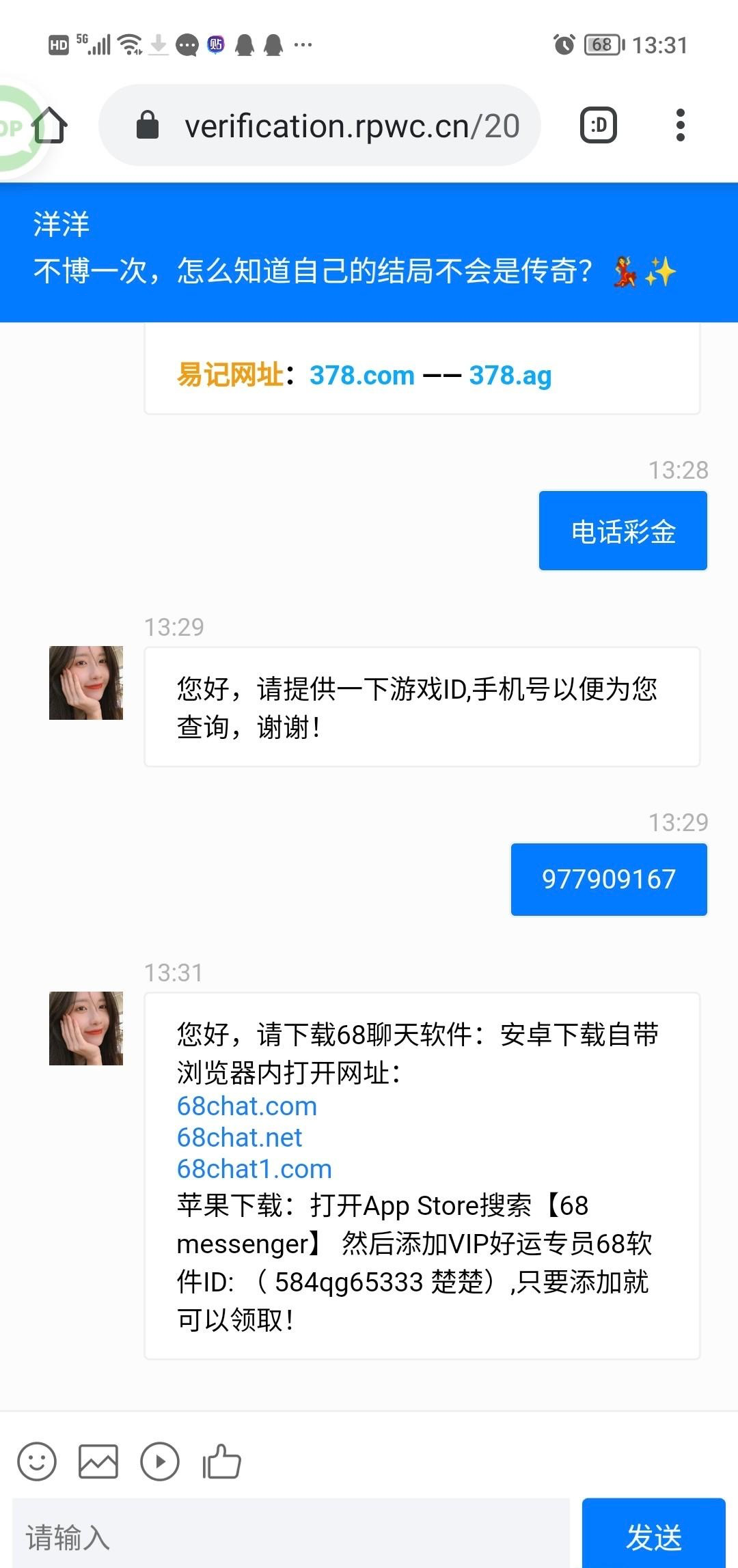Screen dimensions: 738x1568
Task: Open the emoji picker
Action: [x=37, y=1461]
